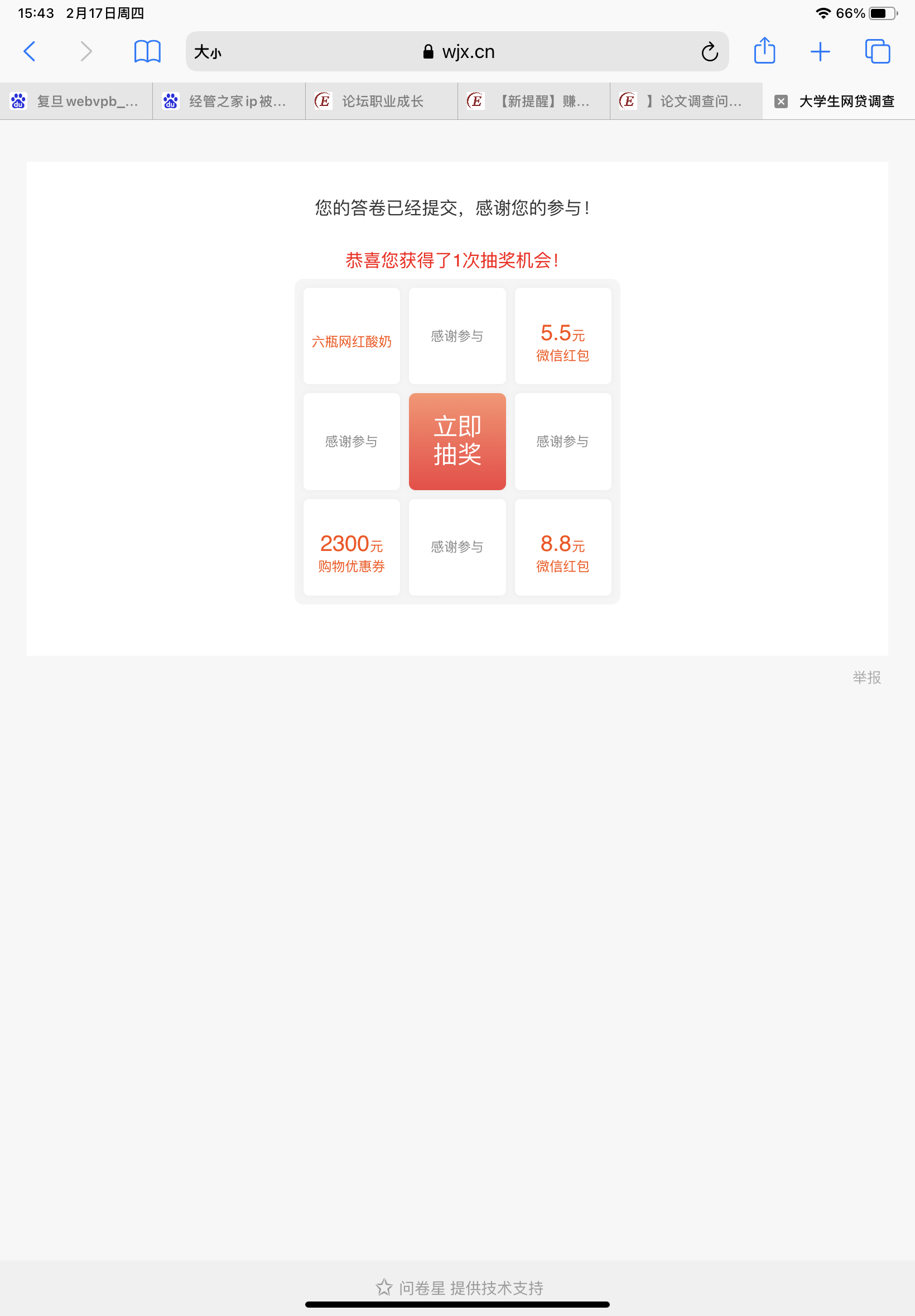Switch to the 论文调查问 tab
This screenshot has width=915, height=1316.
click(x=686, y=101)
